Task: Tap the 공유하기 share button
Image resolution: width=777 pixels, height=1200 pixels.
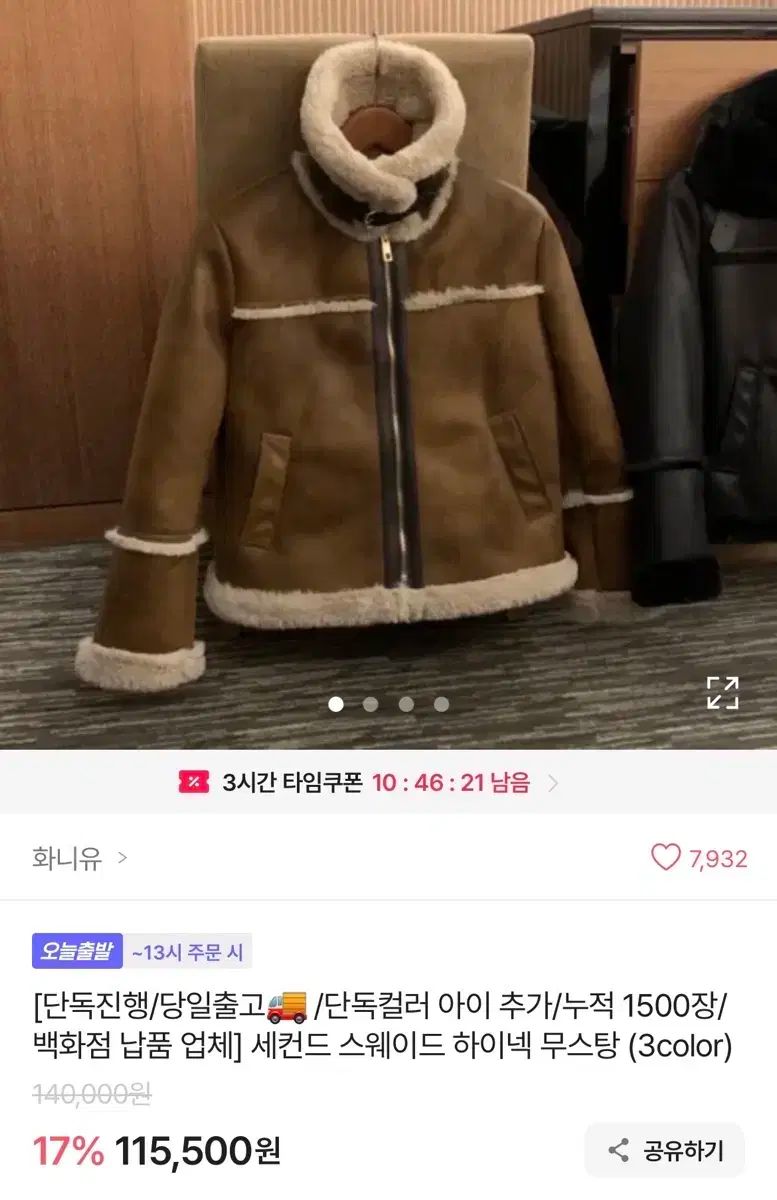Action: coord(665,1150)
